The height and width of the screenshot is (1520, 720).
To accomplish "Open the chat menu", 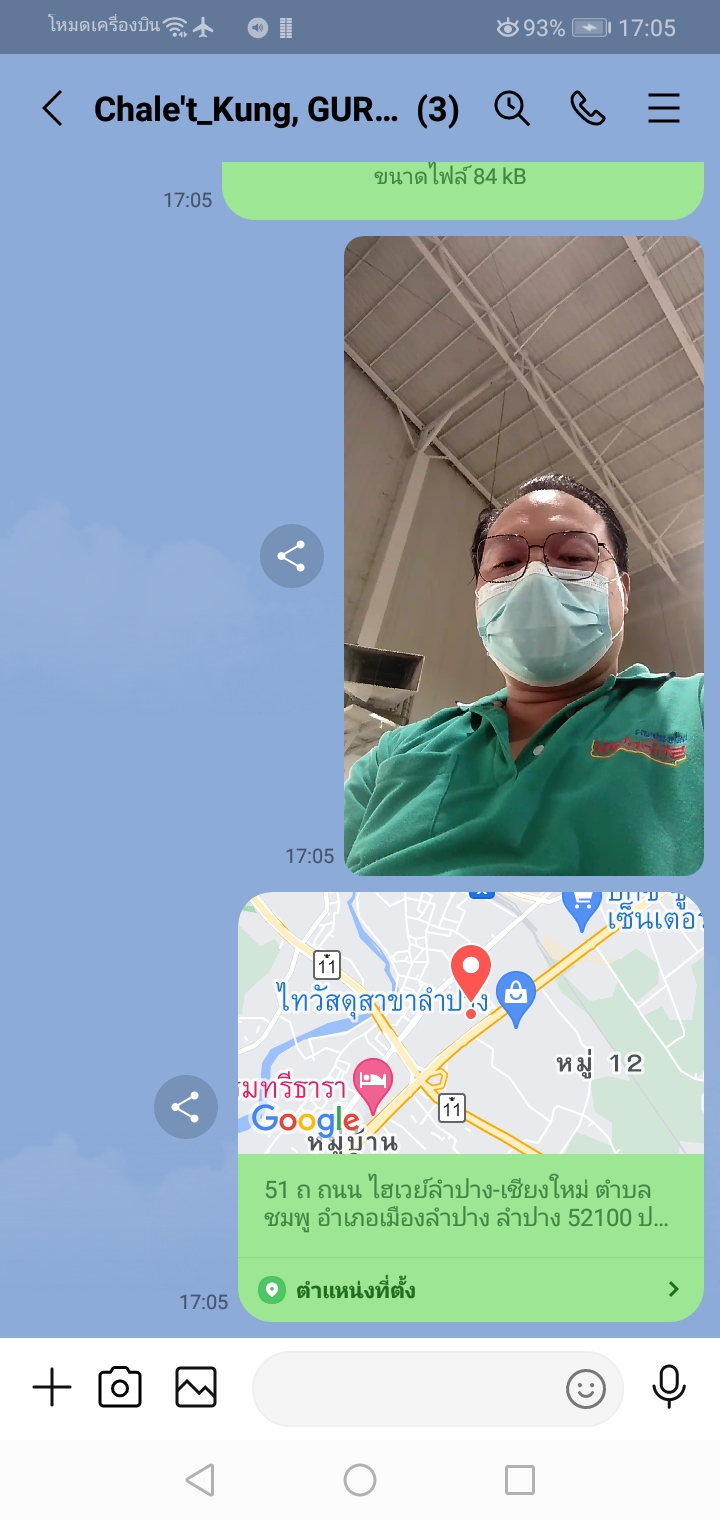I will click(x=664, y=108).
